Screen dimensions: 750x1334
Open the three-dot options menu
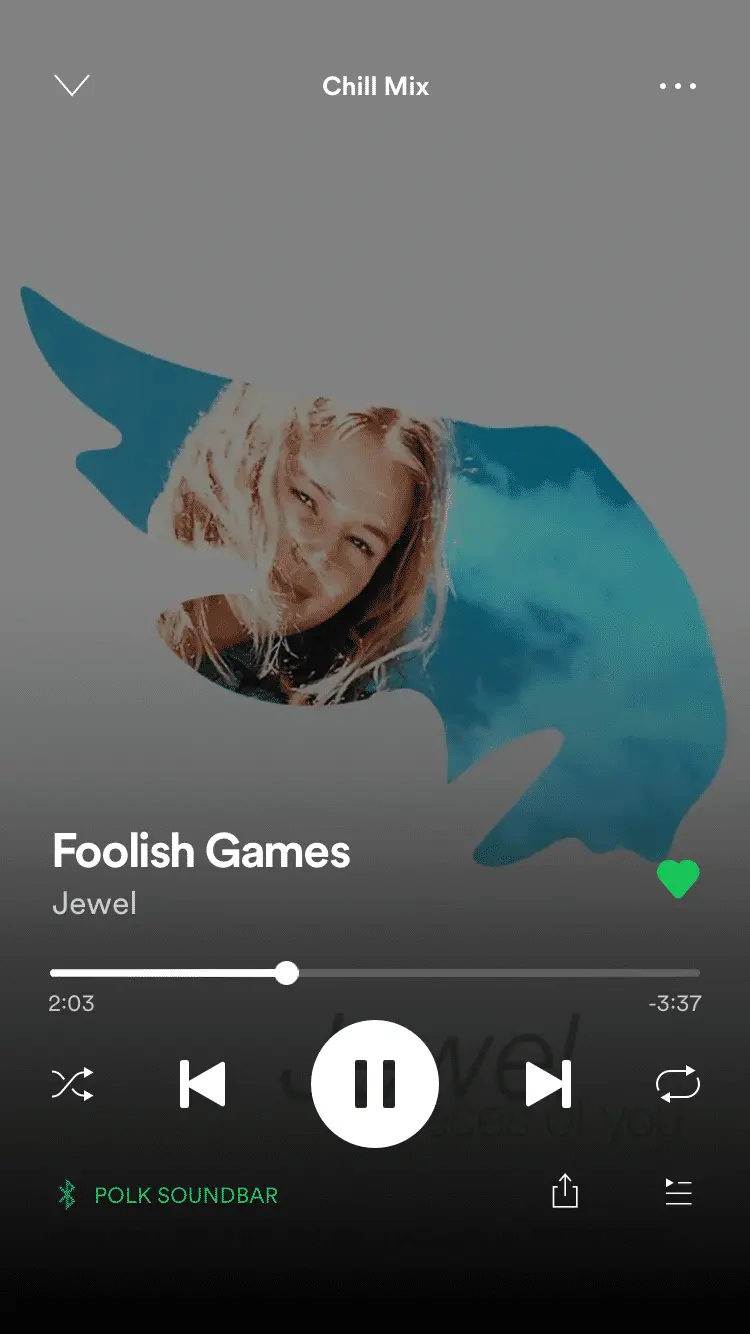click(677, 86)
